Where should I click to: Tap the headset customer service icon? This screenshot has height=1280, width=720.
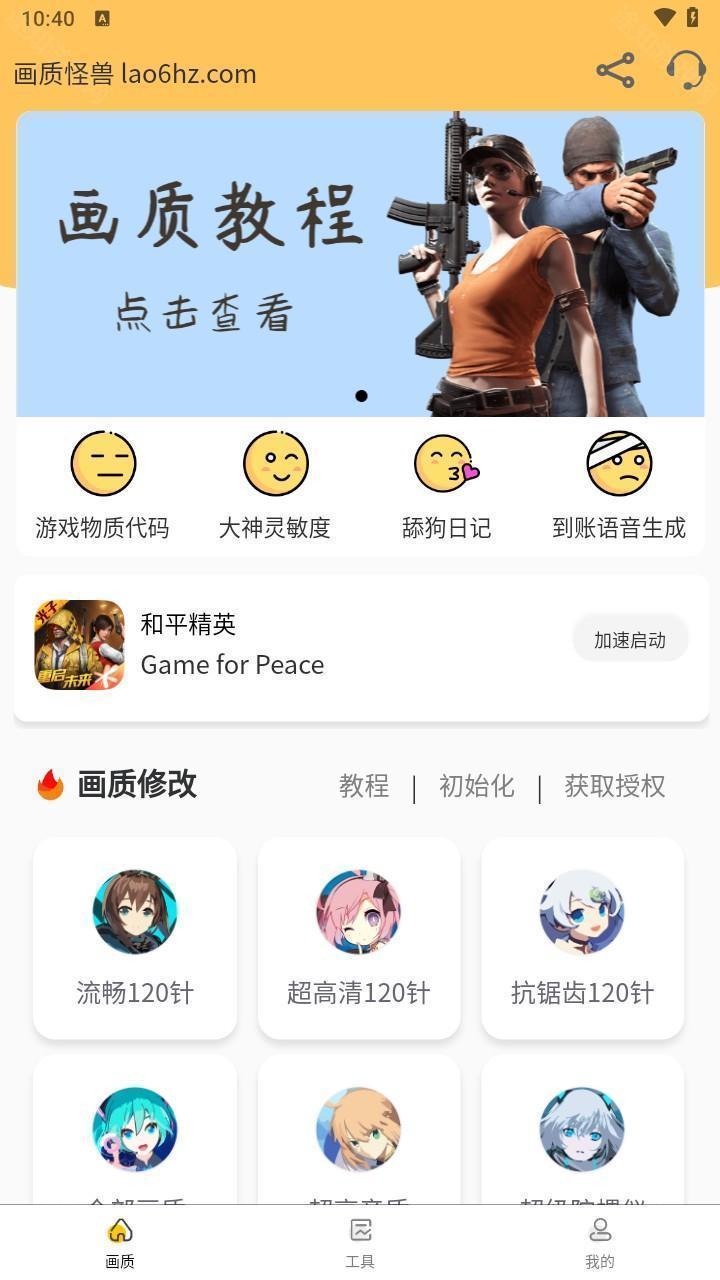pyautogui.click(x=685, y=71)
